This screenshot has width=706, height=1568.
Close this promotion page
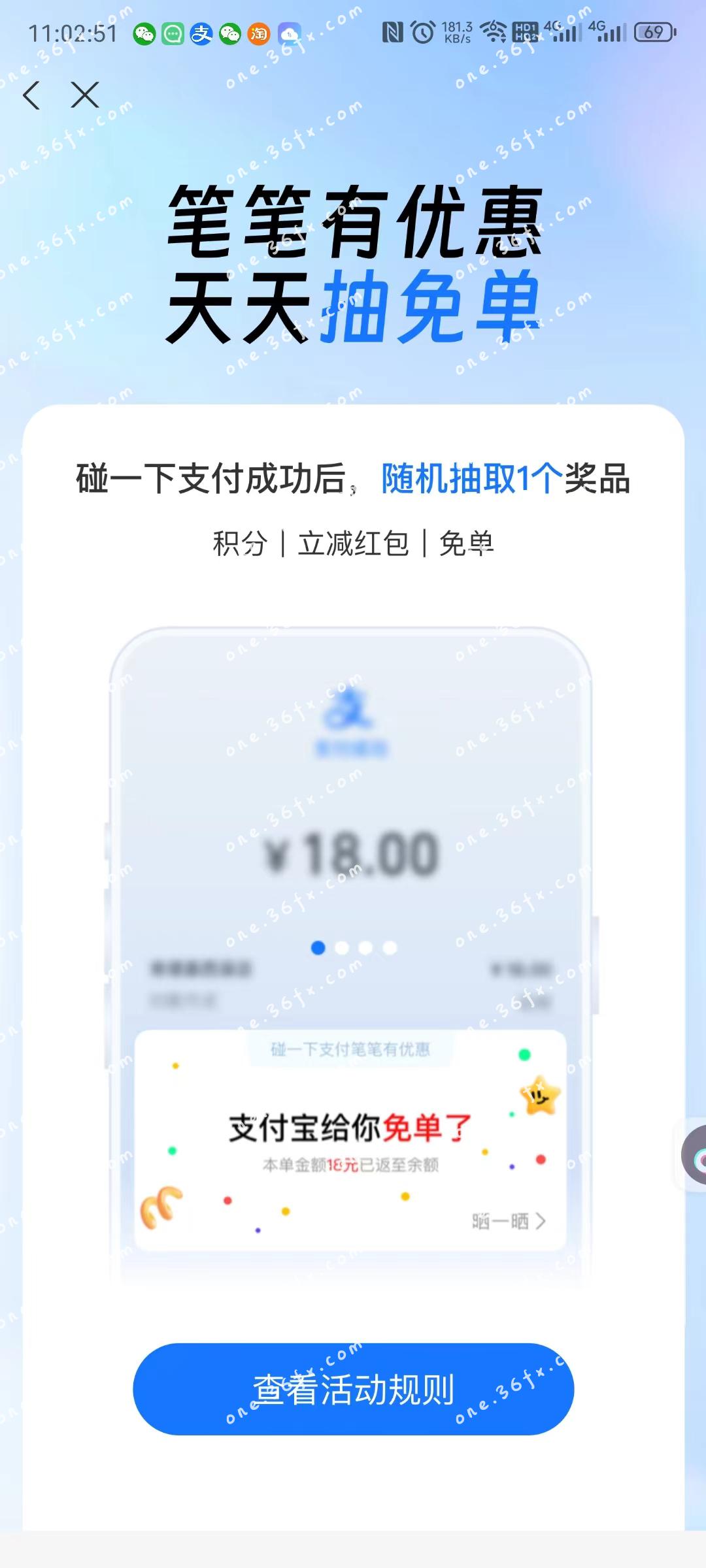(x=85, y=95)
